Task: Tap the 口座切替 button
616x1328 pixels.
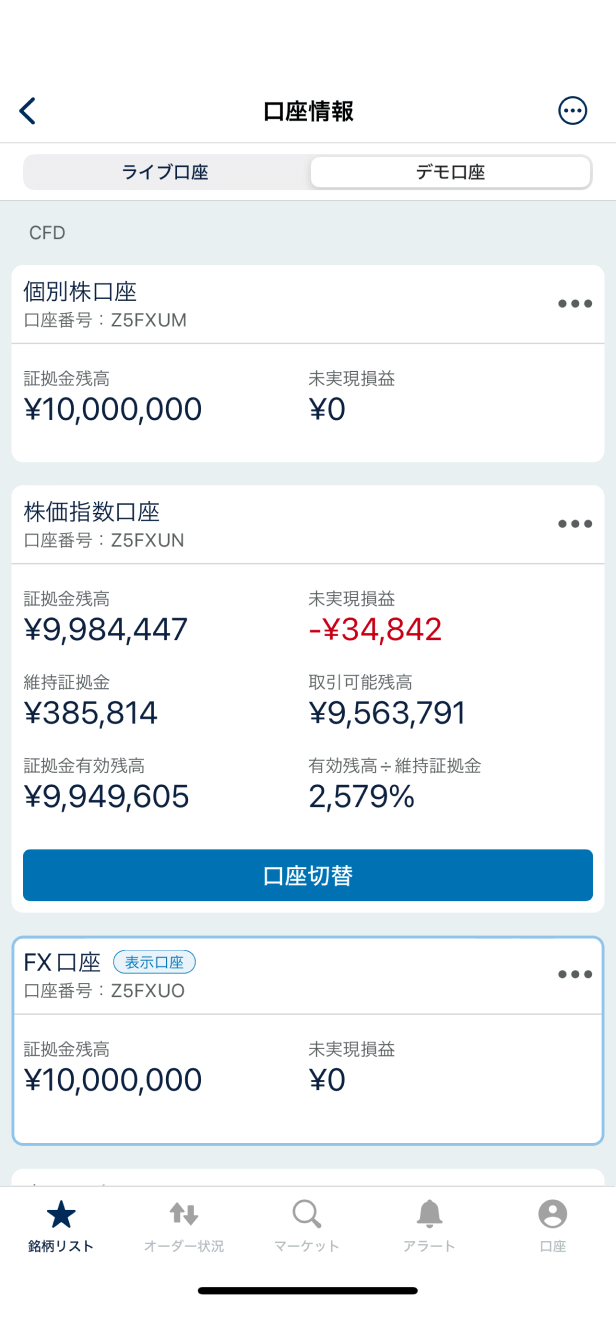Action: (308, 876)
